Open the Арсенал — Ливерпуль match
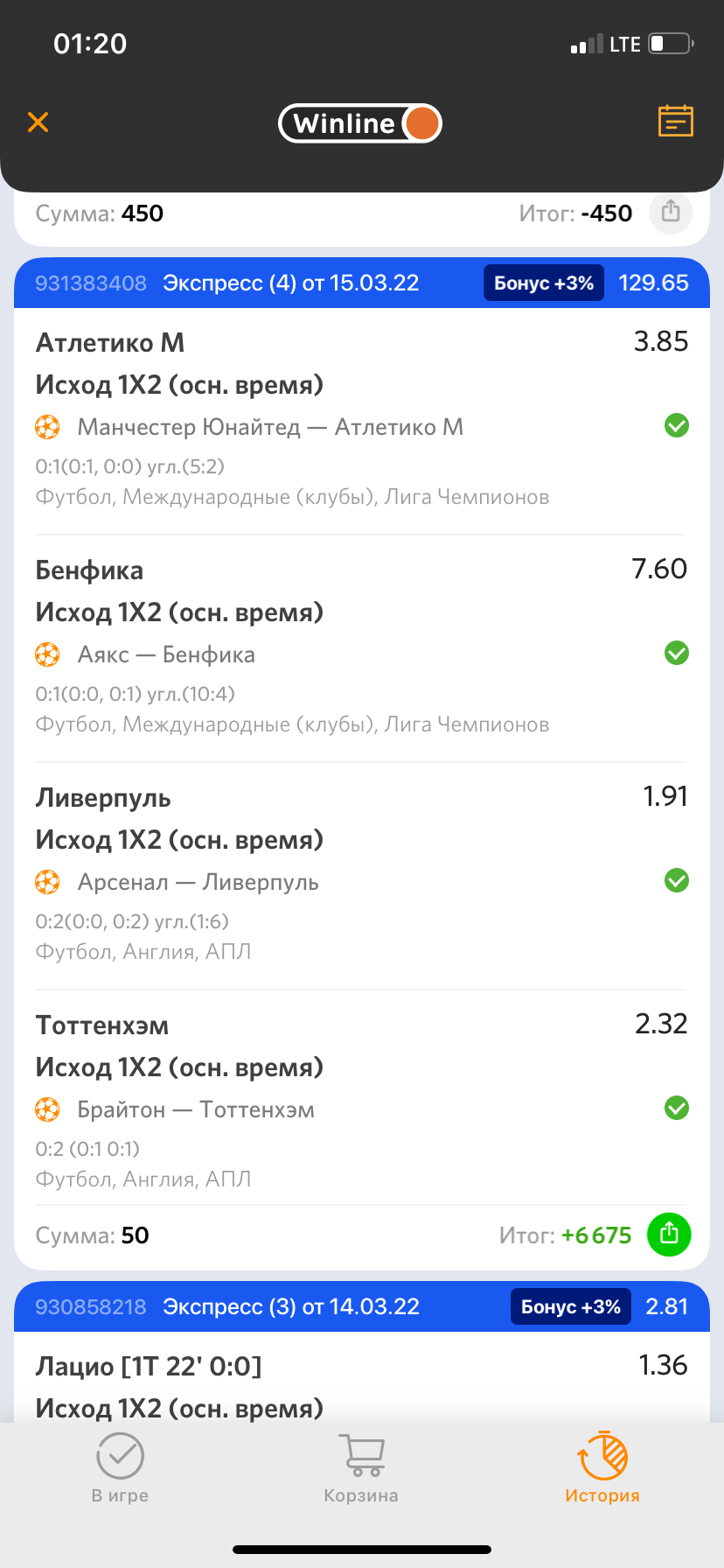Image resolution: width=724 pixels, height=1568 pixels. click(x=198, y=882)
